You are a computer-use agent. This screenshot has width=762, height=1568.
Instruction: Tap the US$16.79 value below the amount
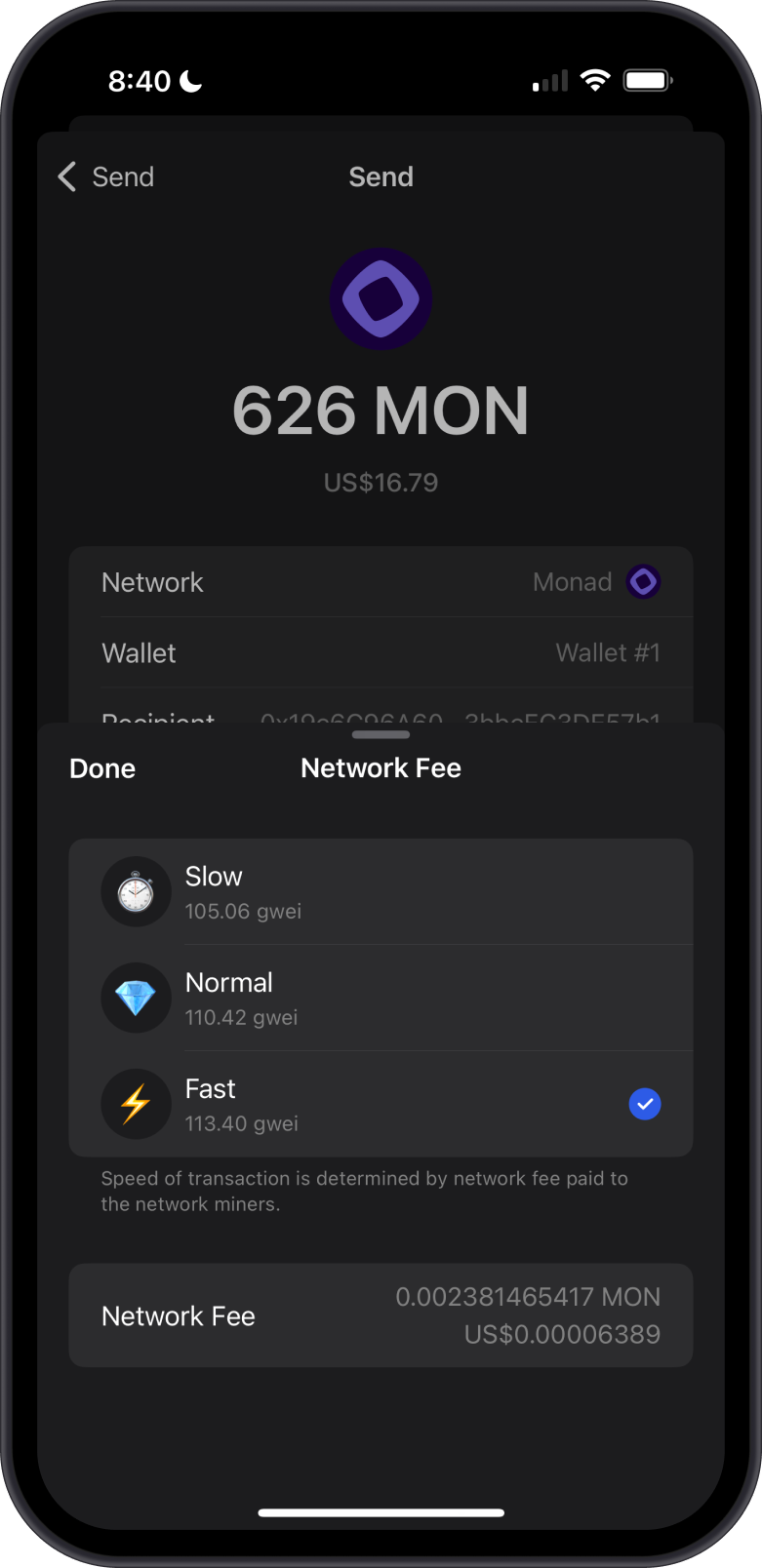[381, 482]
